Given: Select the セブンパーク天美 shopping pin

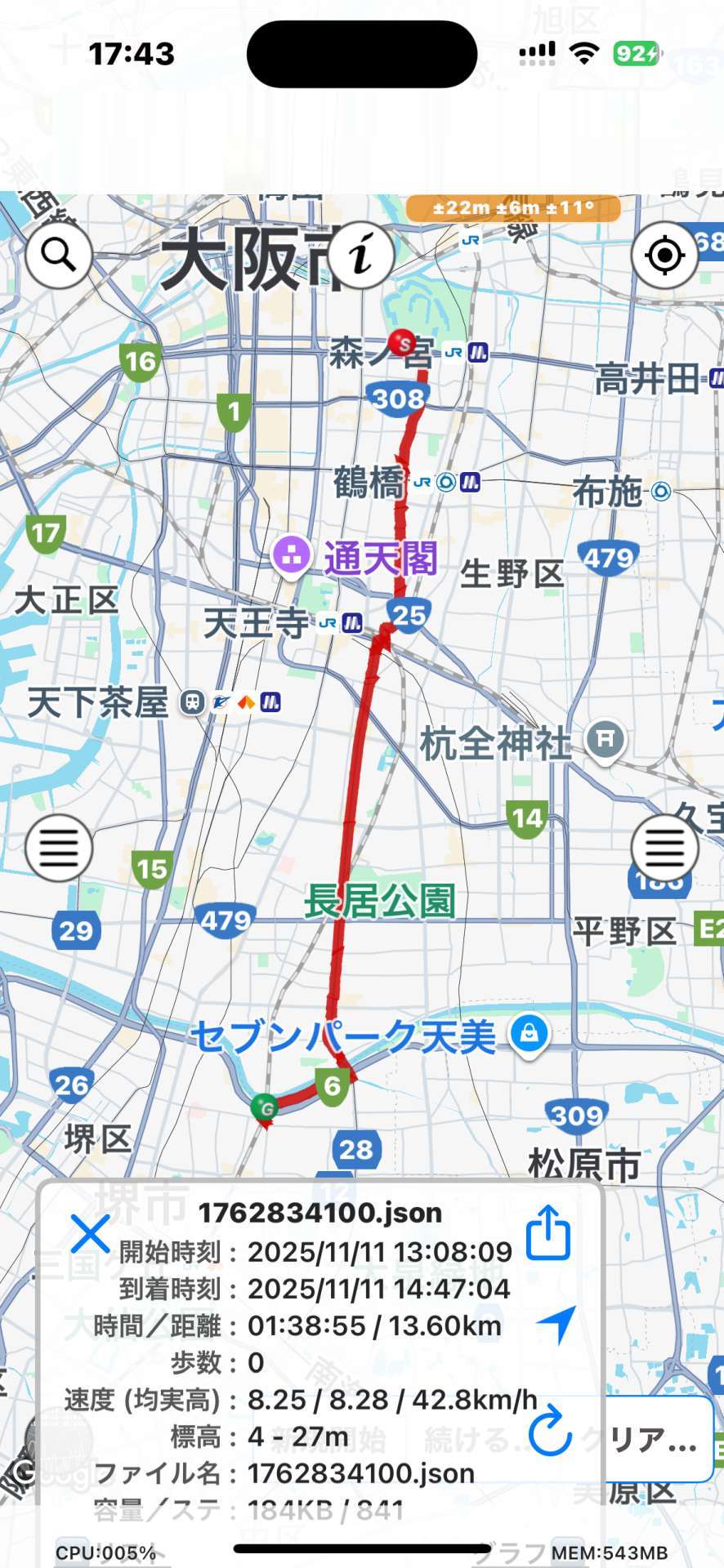Looking at the screenshot, I should click(x=529, y=1034).
